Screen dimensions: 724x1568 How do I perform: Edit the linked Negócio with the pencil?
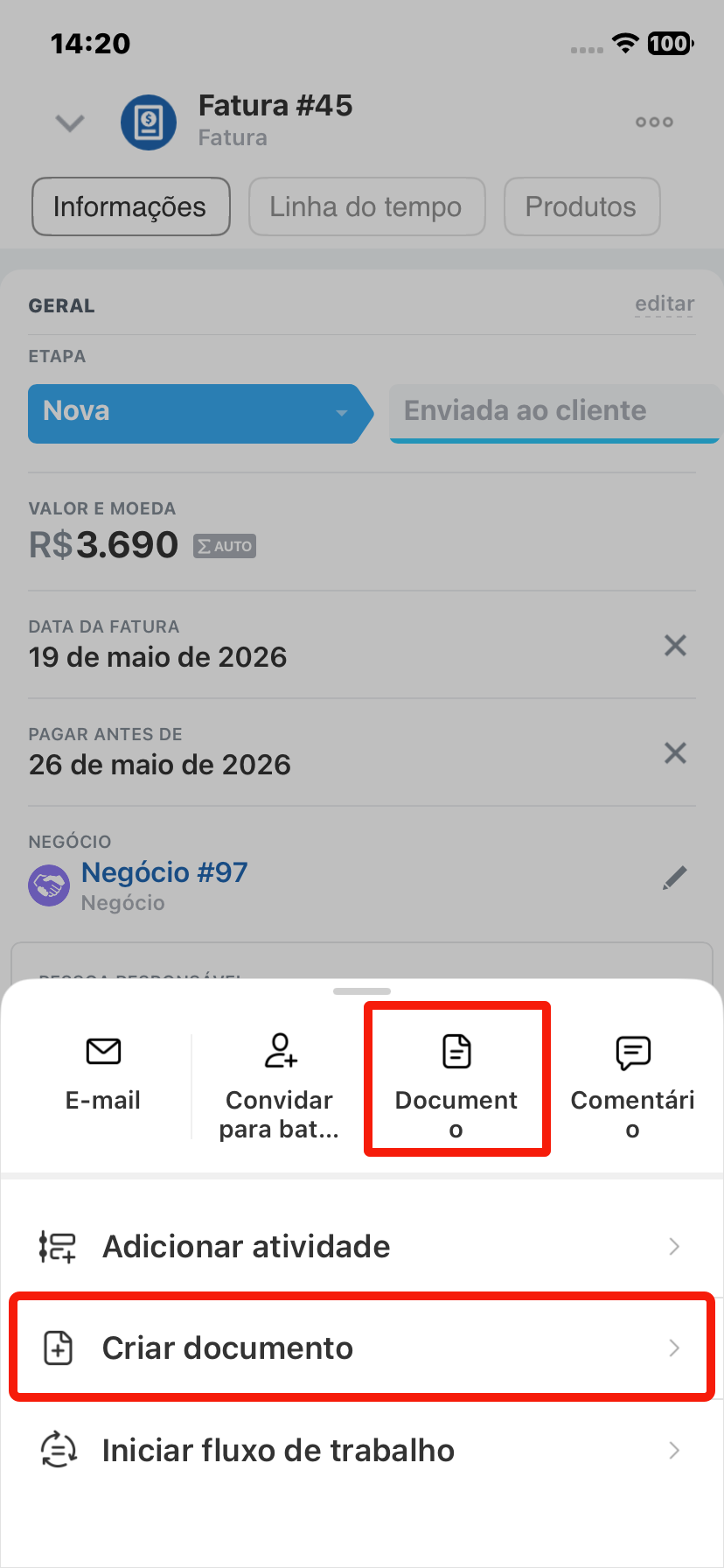pos(675,878)
